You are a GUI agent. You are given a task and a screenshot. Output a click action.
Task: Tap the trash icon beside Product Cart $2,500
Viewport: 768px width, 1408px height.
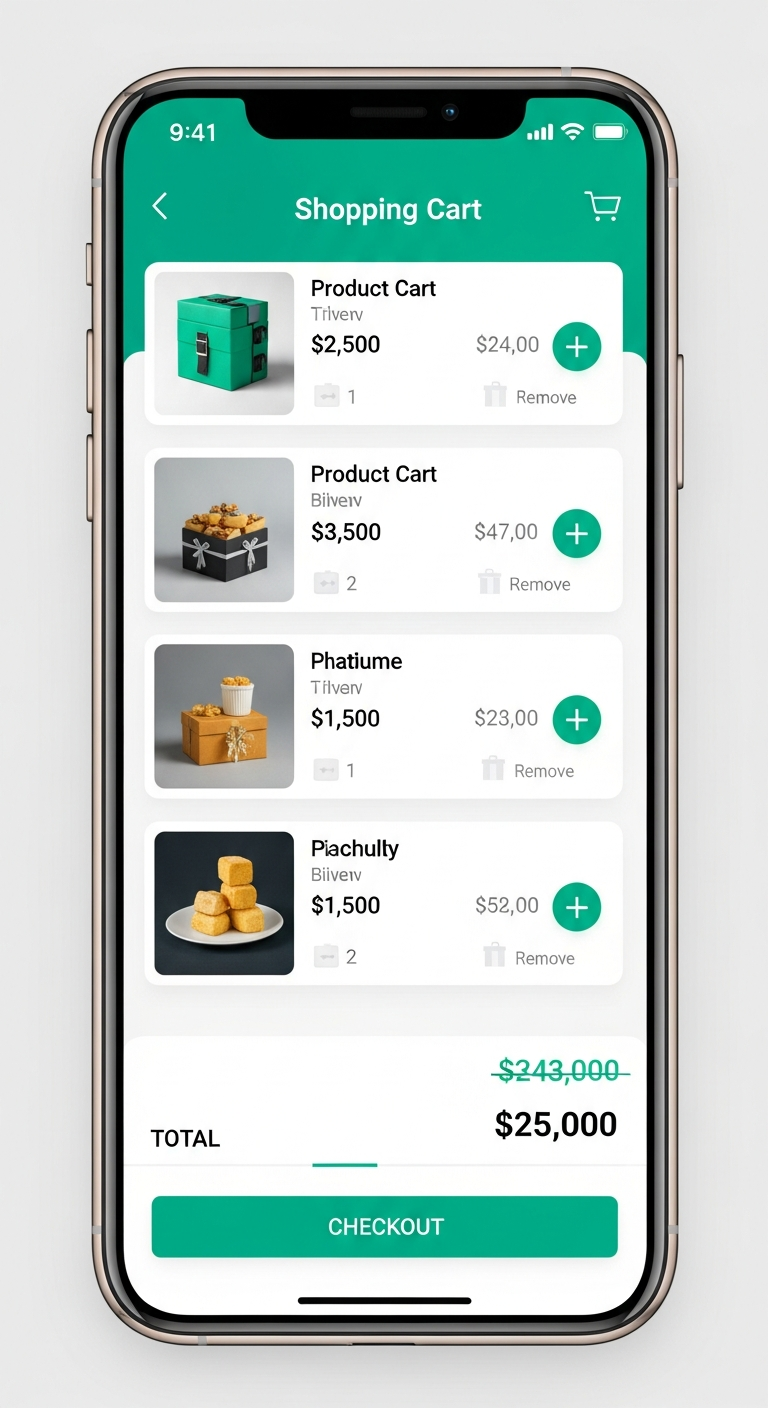tap(495, 395)
